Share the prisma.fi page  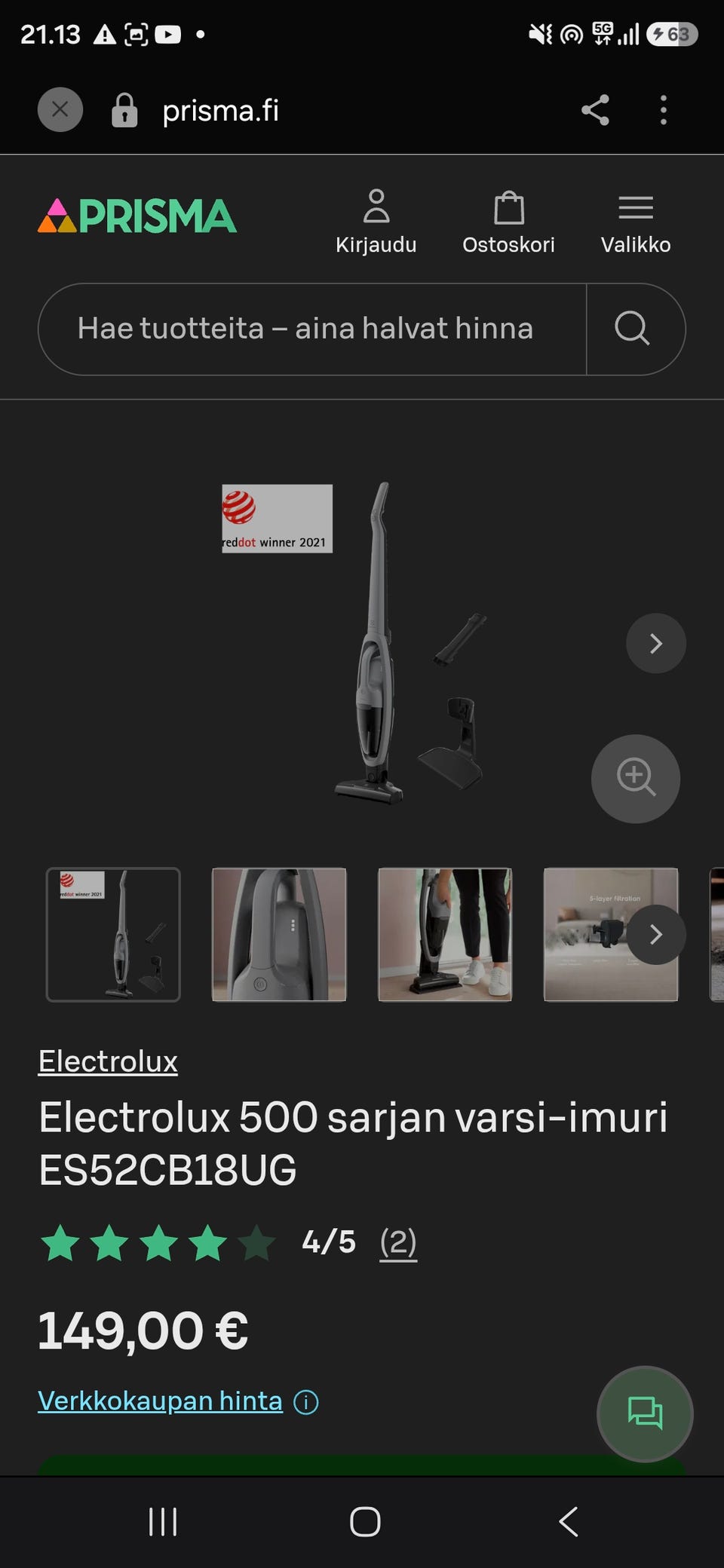tap(595, 110)
